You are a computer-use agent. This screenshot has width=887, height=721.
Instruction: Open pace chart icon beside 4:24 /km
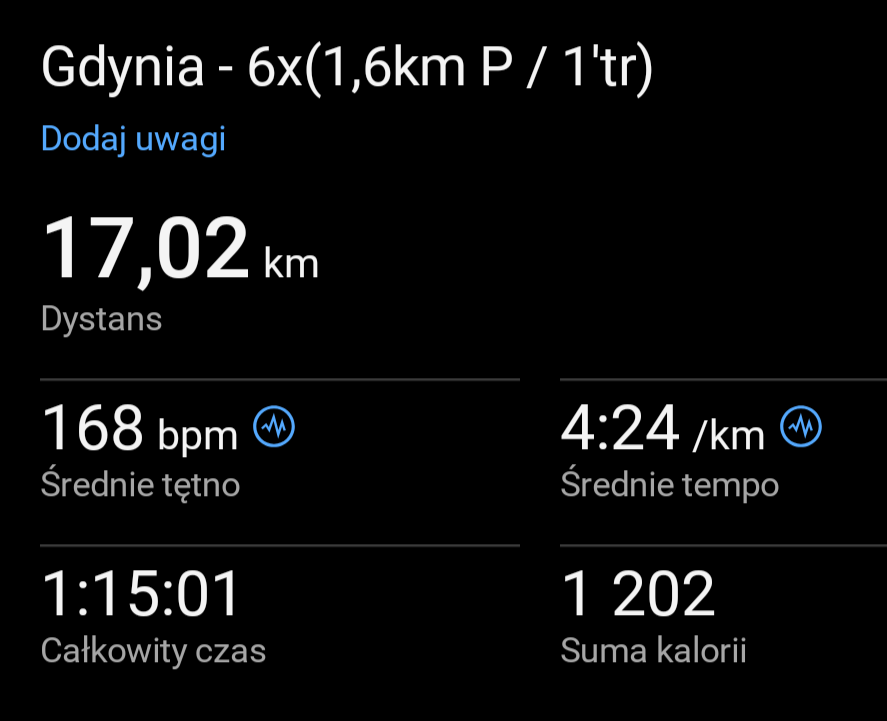coord(801,428)
